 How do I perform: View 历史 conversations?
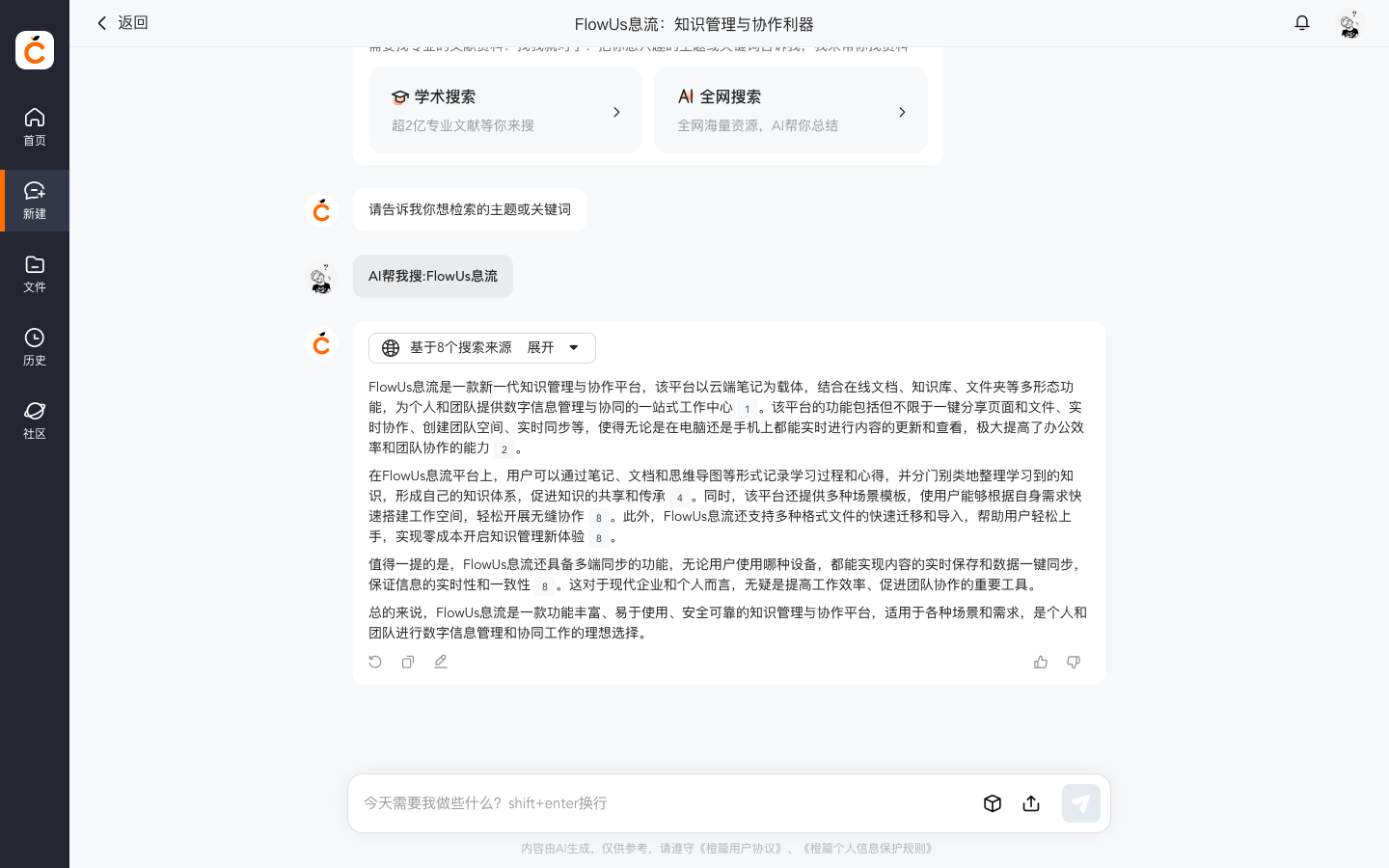(35, 347)
